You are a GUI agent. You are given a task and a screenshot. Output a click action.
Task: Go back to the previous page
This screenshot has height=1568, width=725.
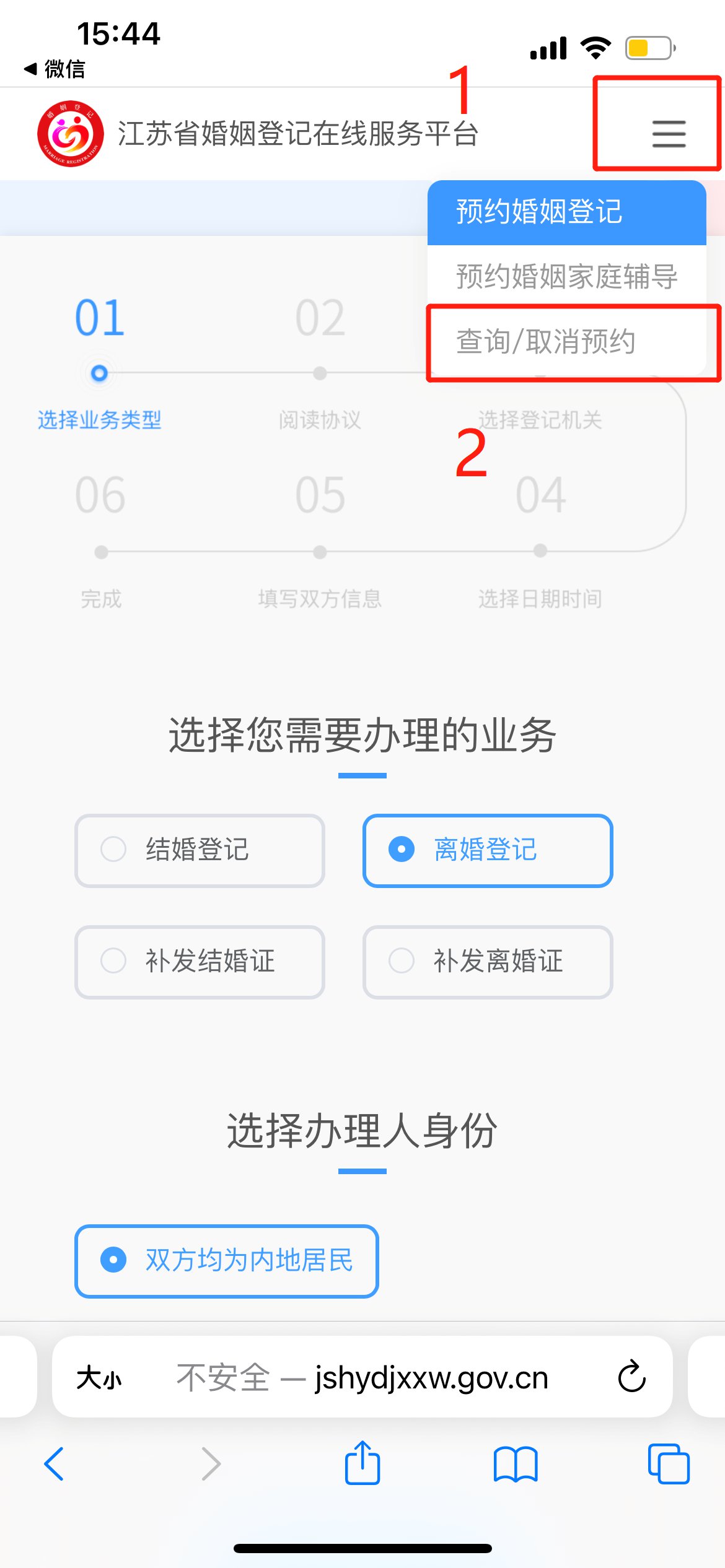click(55, 1464)
